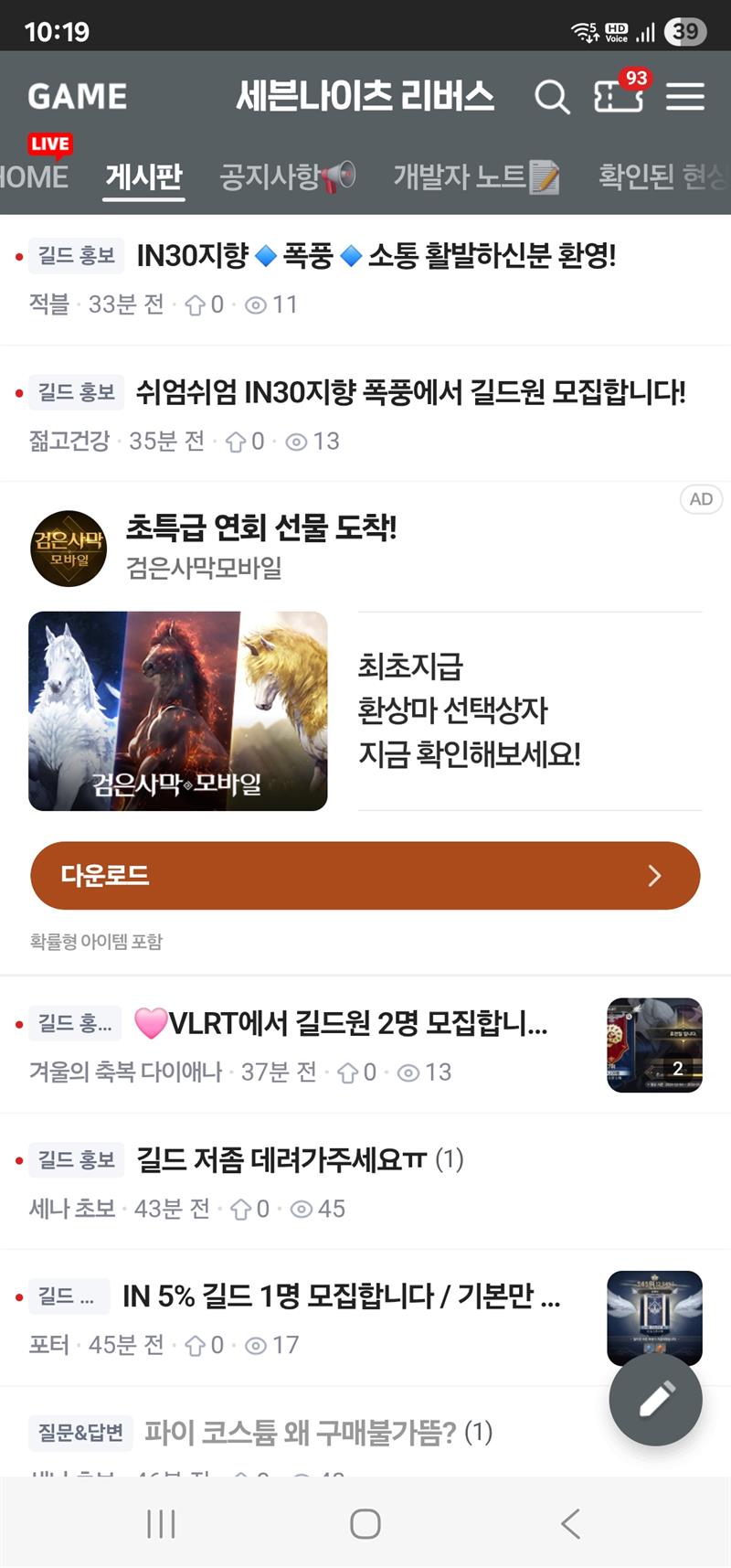Tap the 다운로드 button in the ad
Screen dimensions: 731x1568
365,875
